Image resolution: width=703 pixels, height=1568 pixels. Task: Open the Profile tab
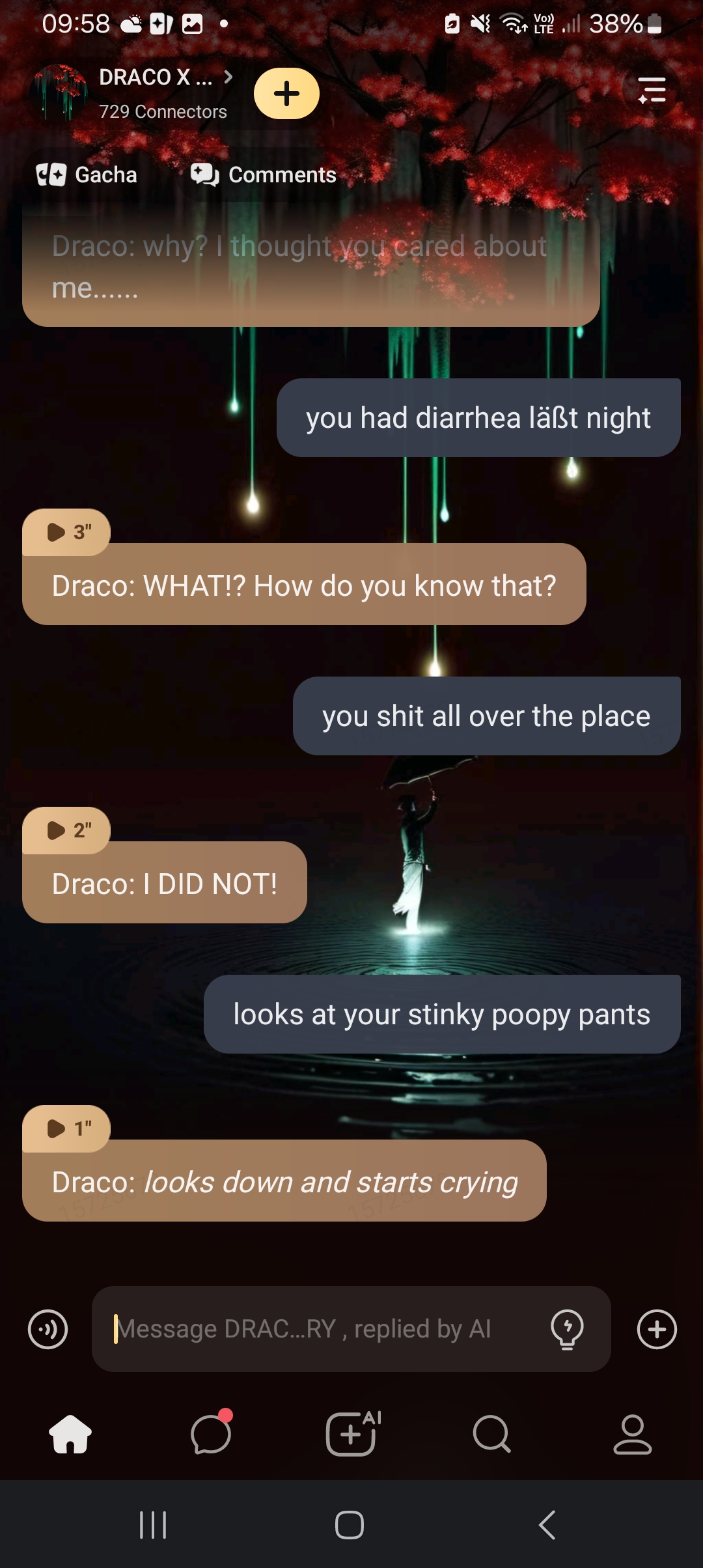point(632,1434)
